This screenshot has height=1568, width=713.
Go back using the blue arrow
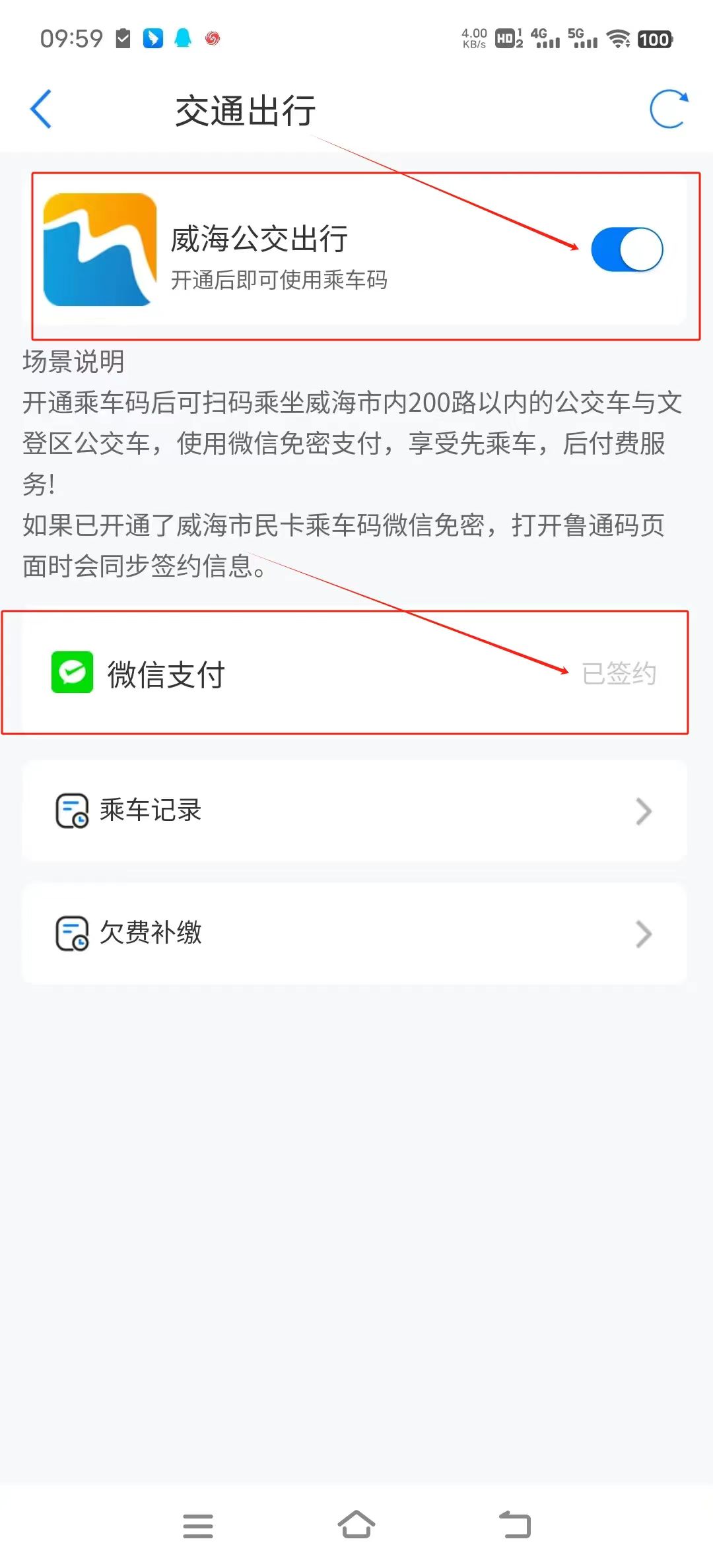pyautogui.click(x=41, y=109)
